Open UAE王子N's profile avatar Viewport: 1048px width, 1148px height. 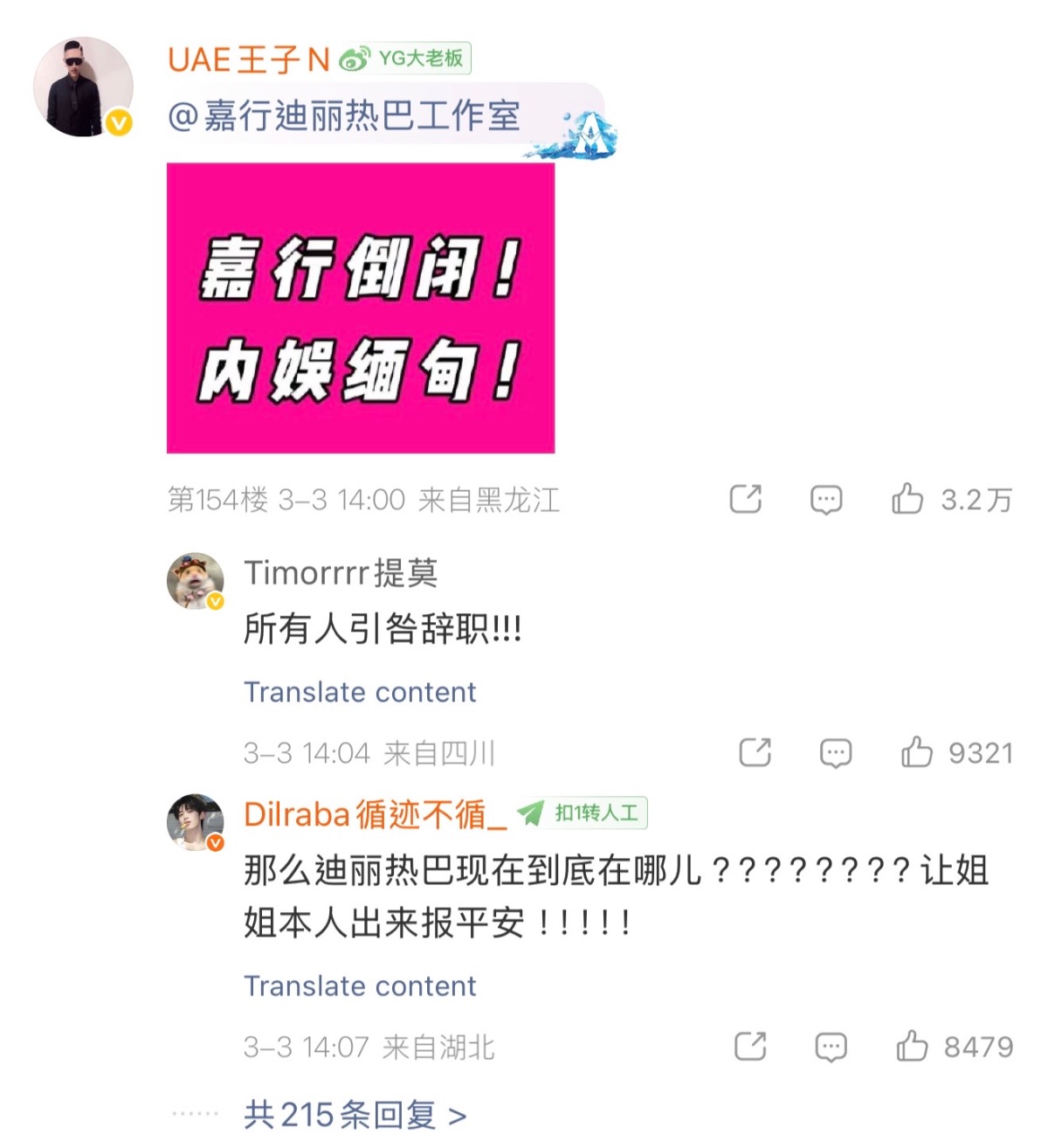(83, 87)
